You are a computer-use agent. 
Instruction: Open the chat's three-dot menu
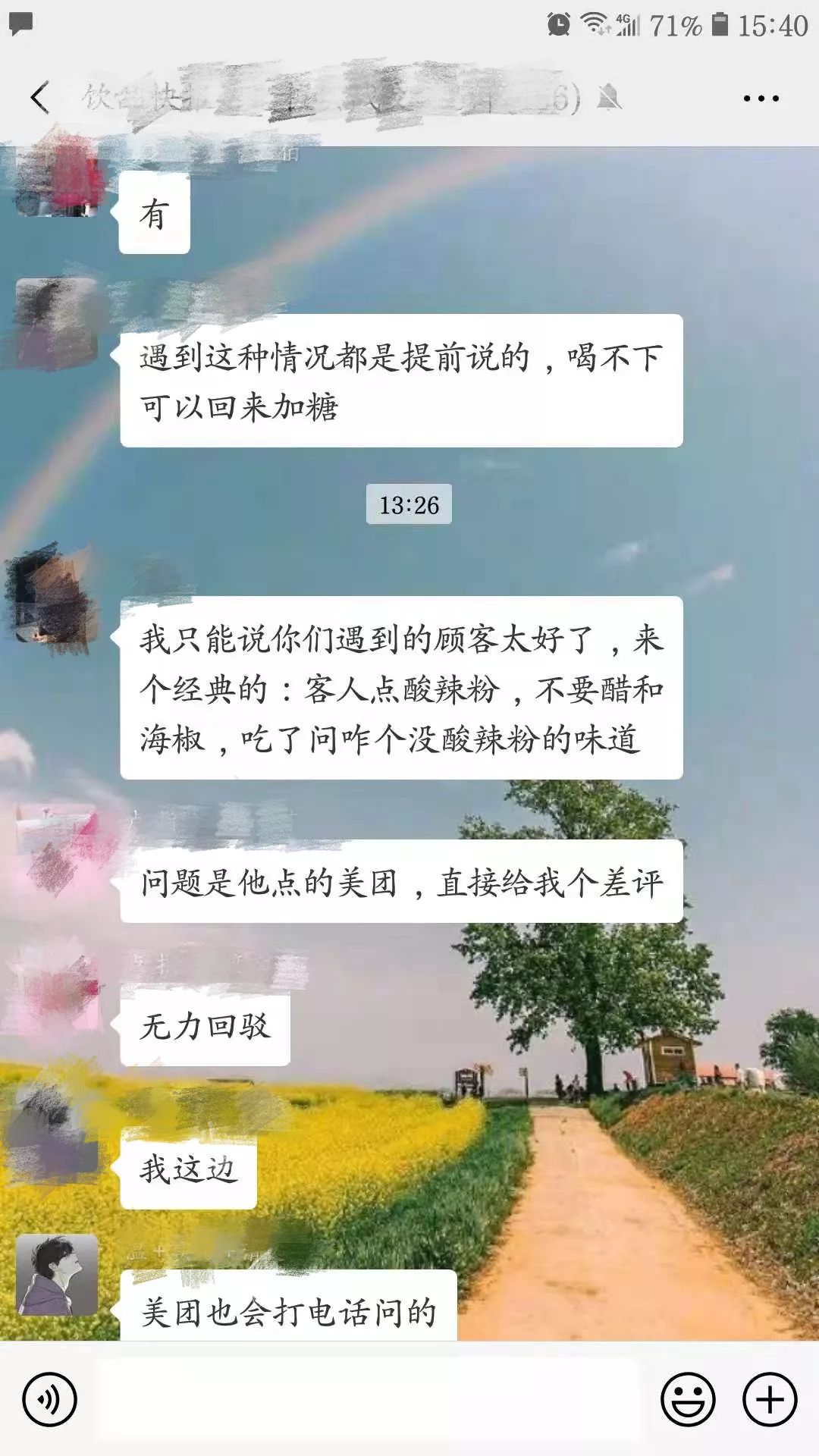[761, 99]
